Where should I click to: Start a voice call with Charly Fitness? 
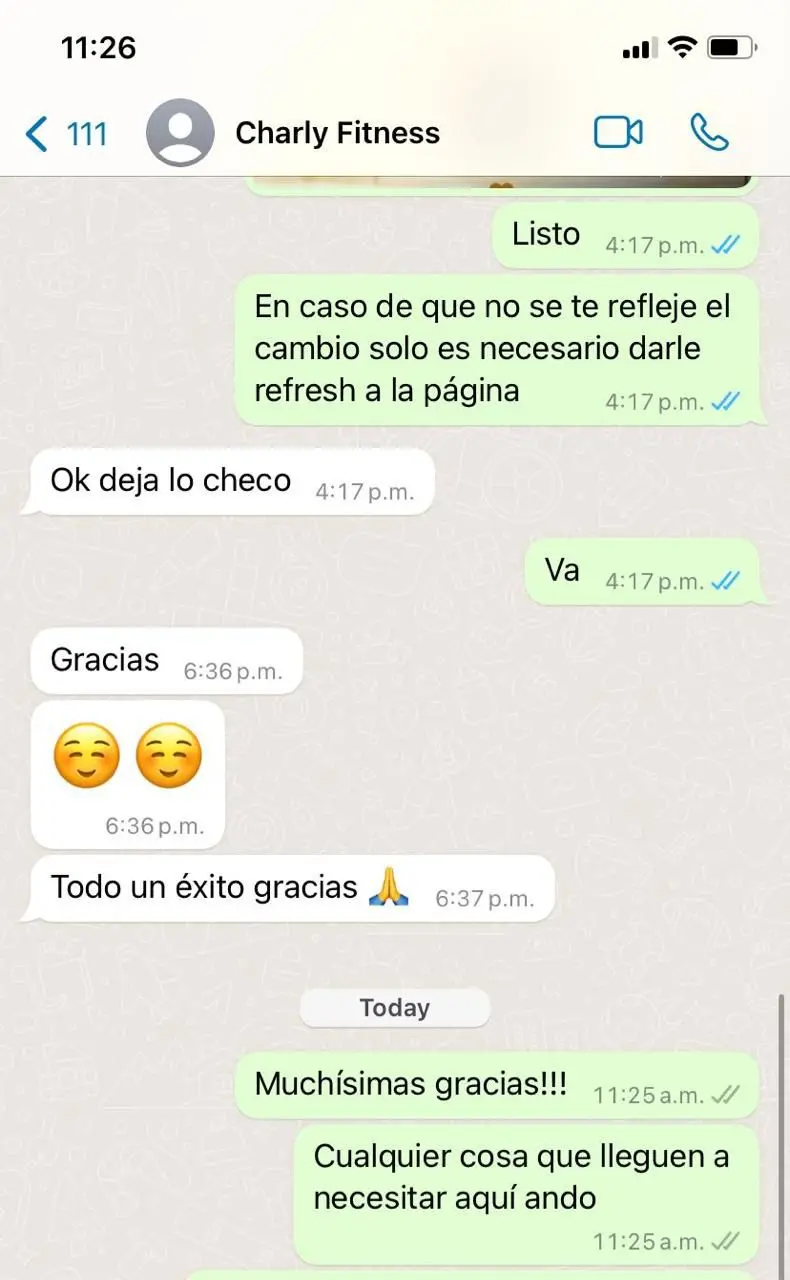pyautogui.click(x=709, y=133)
